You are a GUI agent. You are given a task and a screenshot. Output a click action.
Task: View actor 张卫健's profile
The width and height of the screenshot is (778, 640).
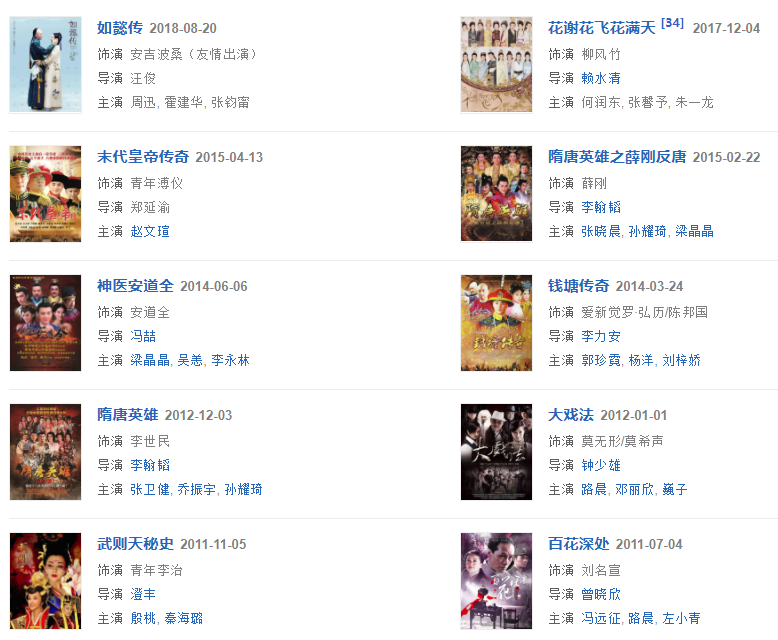(x=150, y=489)
